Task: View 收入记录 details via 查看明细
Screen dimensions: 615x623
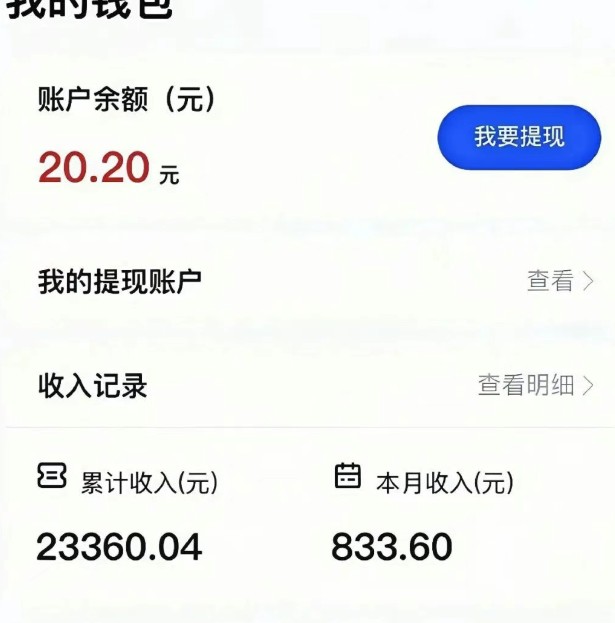Action: coord(535,385)
